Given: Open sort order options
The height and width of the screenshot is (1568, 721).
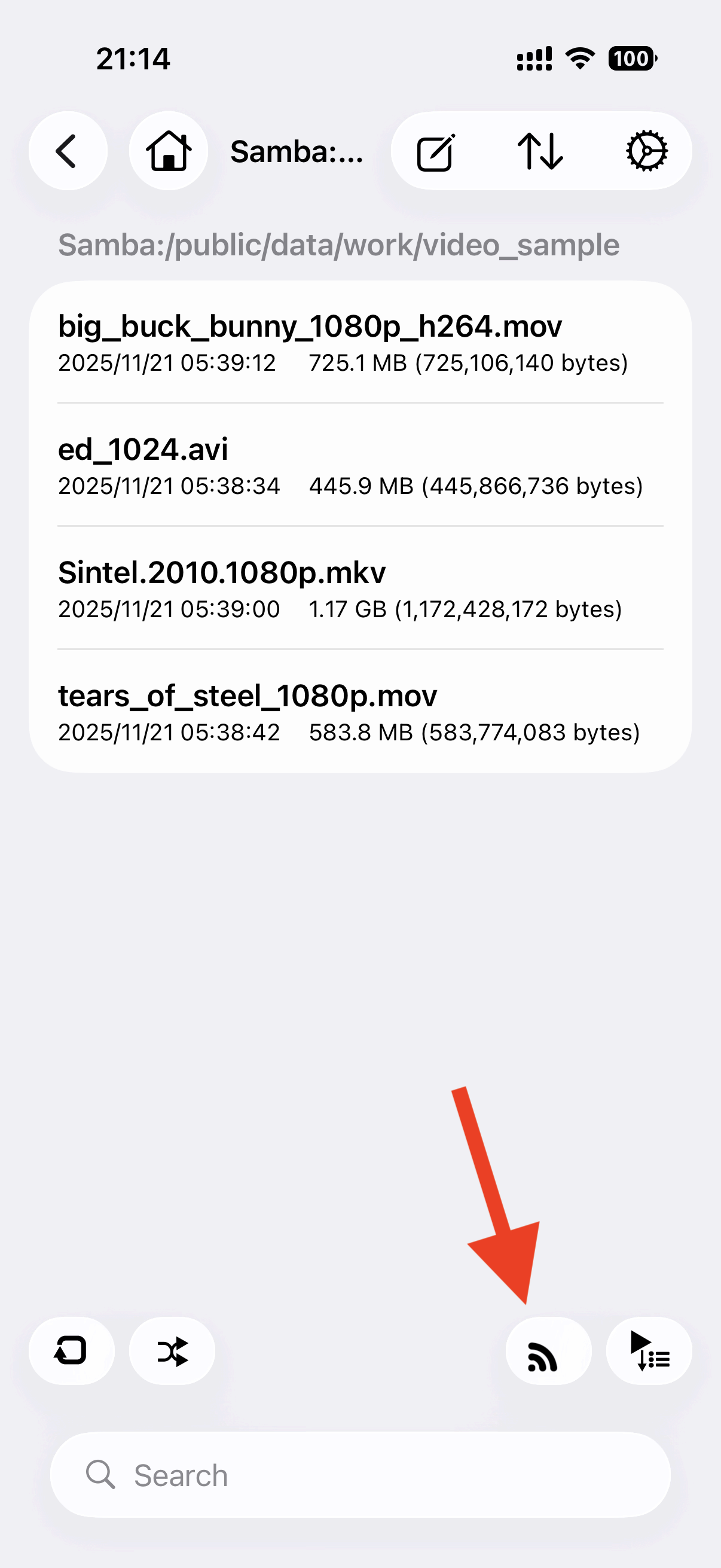Looking at the screenshot, I should pyautogui.click(x=540, y=152).
